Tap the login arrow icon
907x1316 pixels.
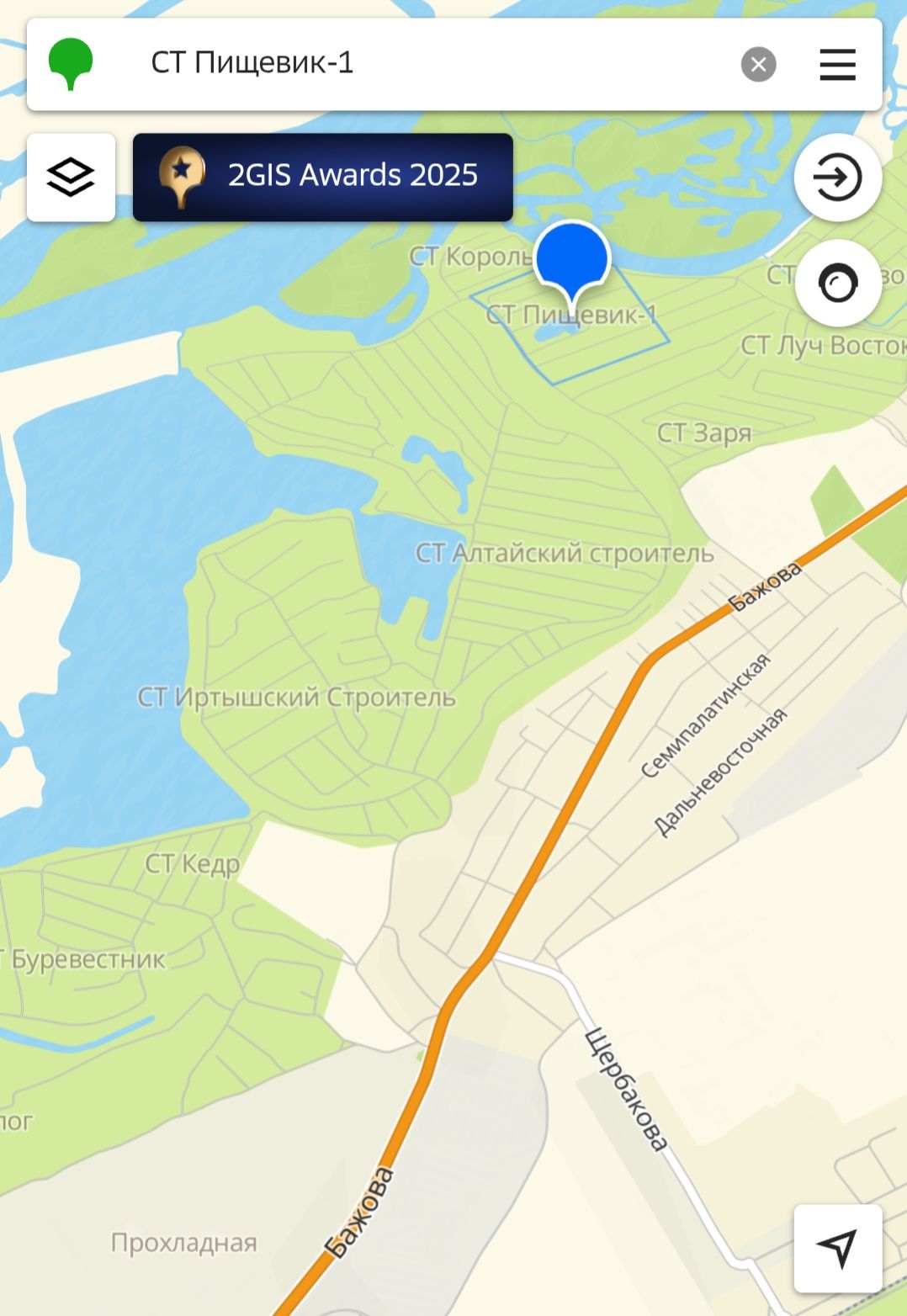click(x=837, y=178)
